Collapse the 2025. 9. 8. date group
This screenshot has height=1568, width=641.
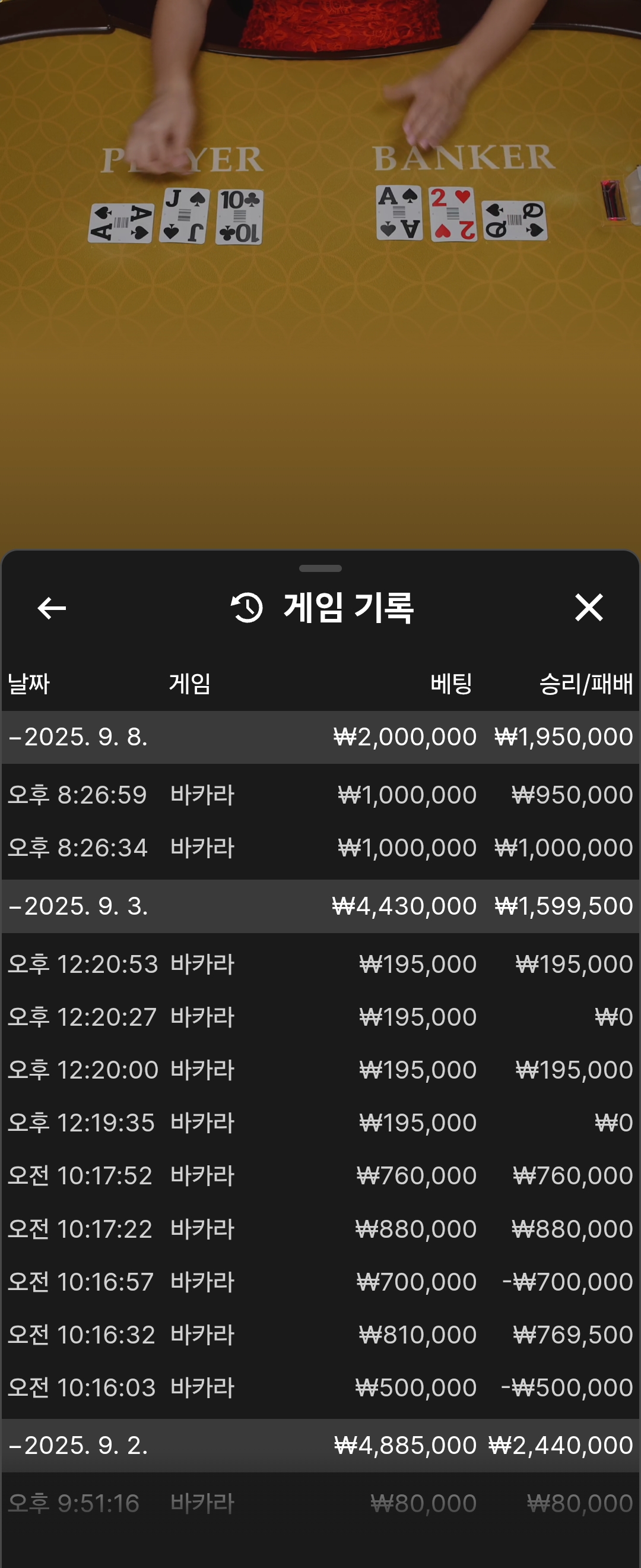[78, 736]
